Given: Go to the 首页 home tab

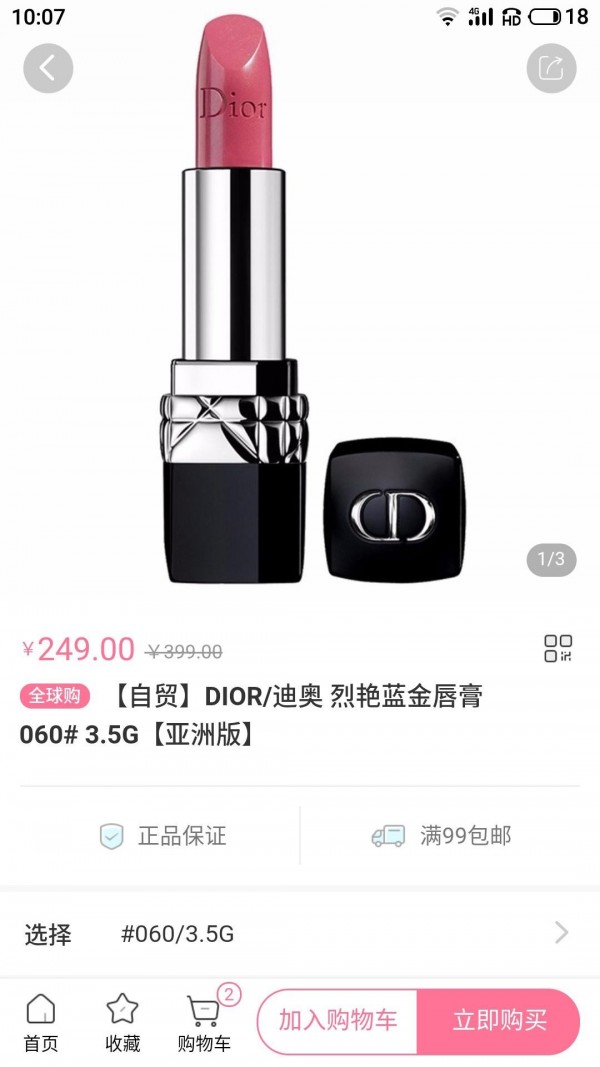Looking at the screenshot, I should (x=41, y=1022).
